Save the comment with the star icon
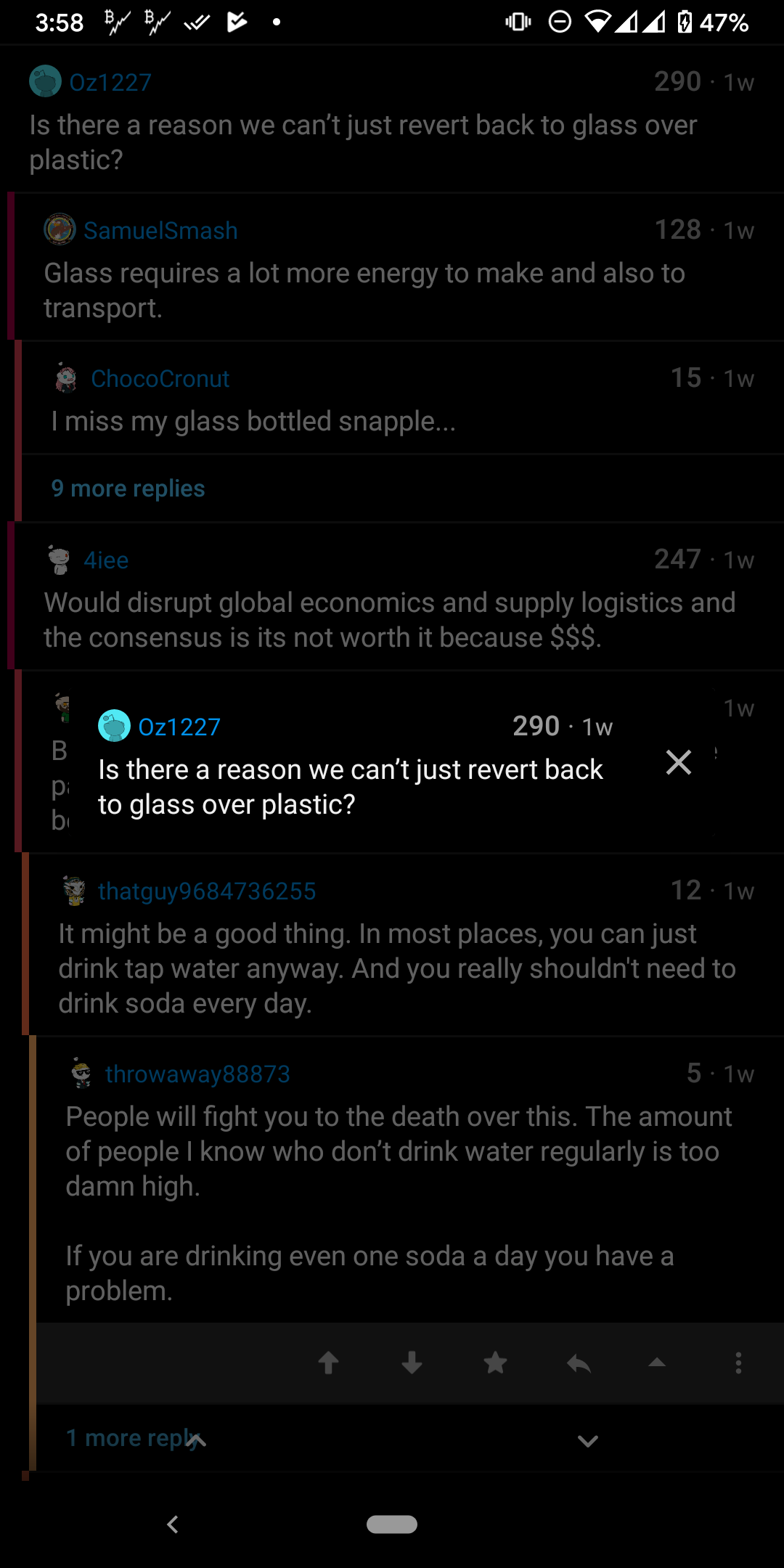 coord(497,1363)
